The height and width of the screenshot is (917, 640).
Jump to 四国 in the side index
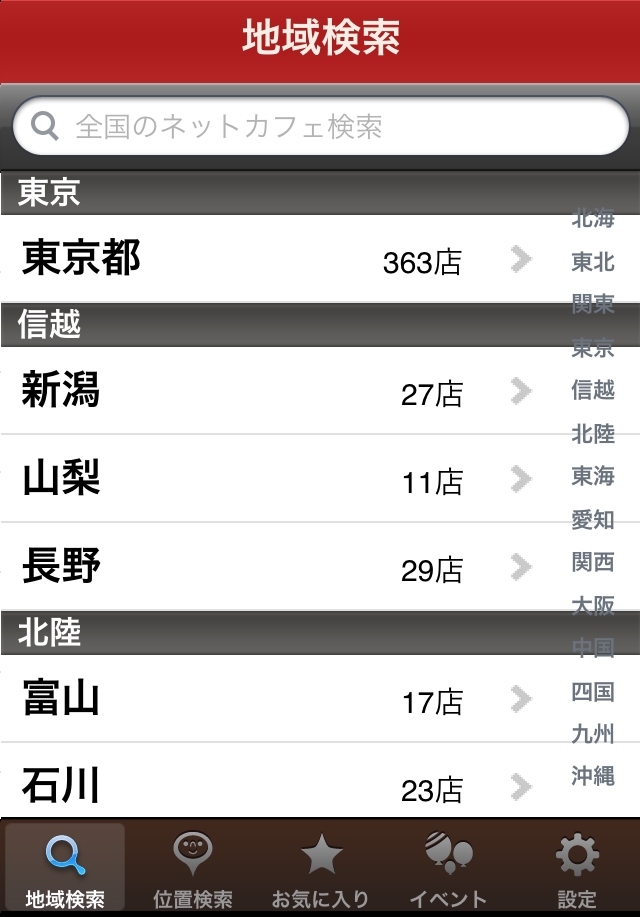[x=593, y=692]
